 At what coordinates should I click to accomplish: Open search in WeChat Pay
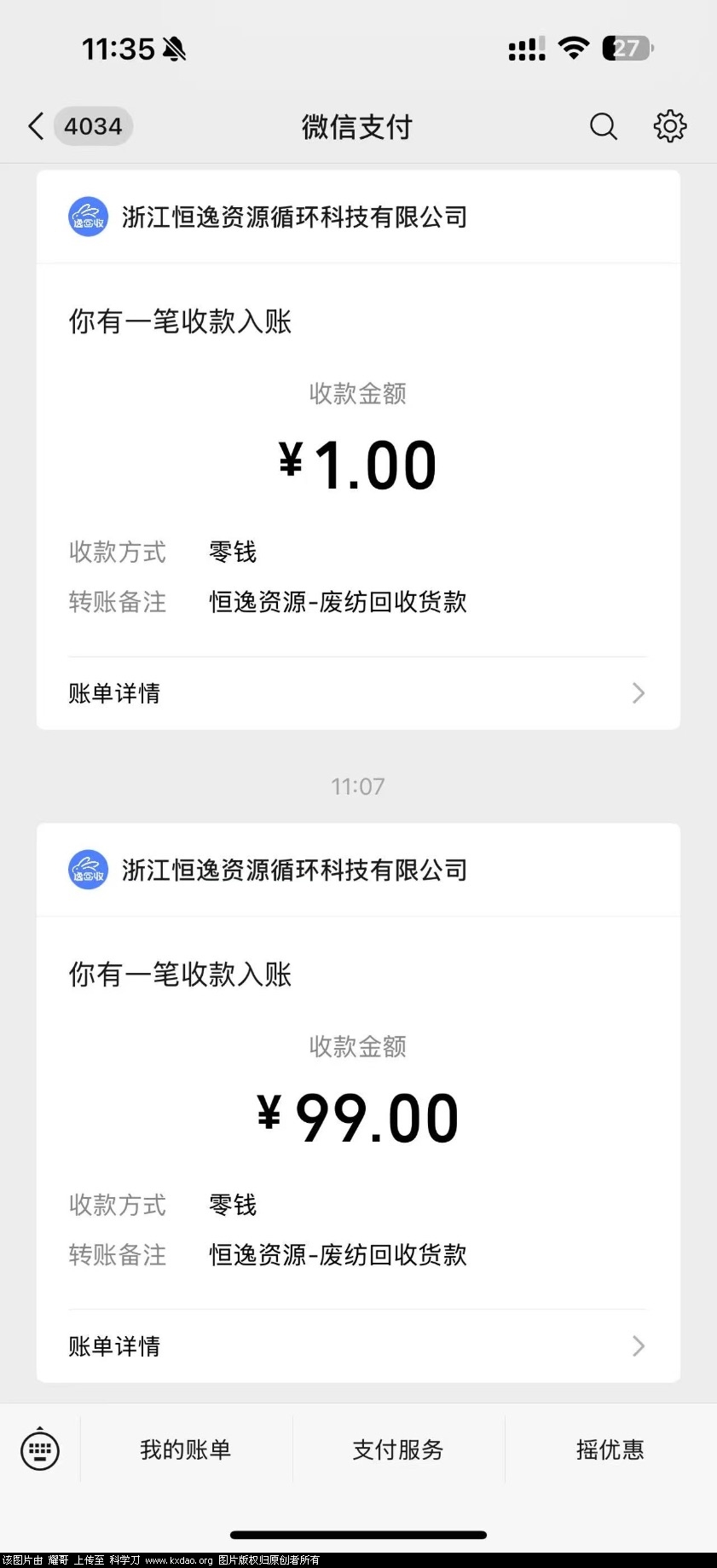pos(603,126)
